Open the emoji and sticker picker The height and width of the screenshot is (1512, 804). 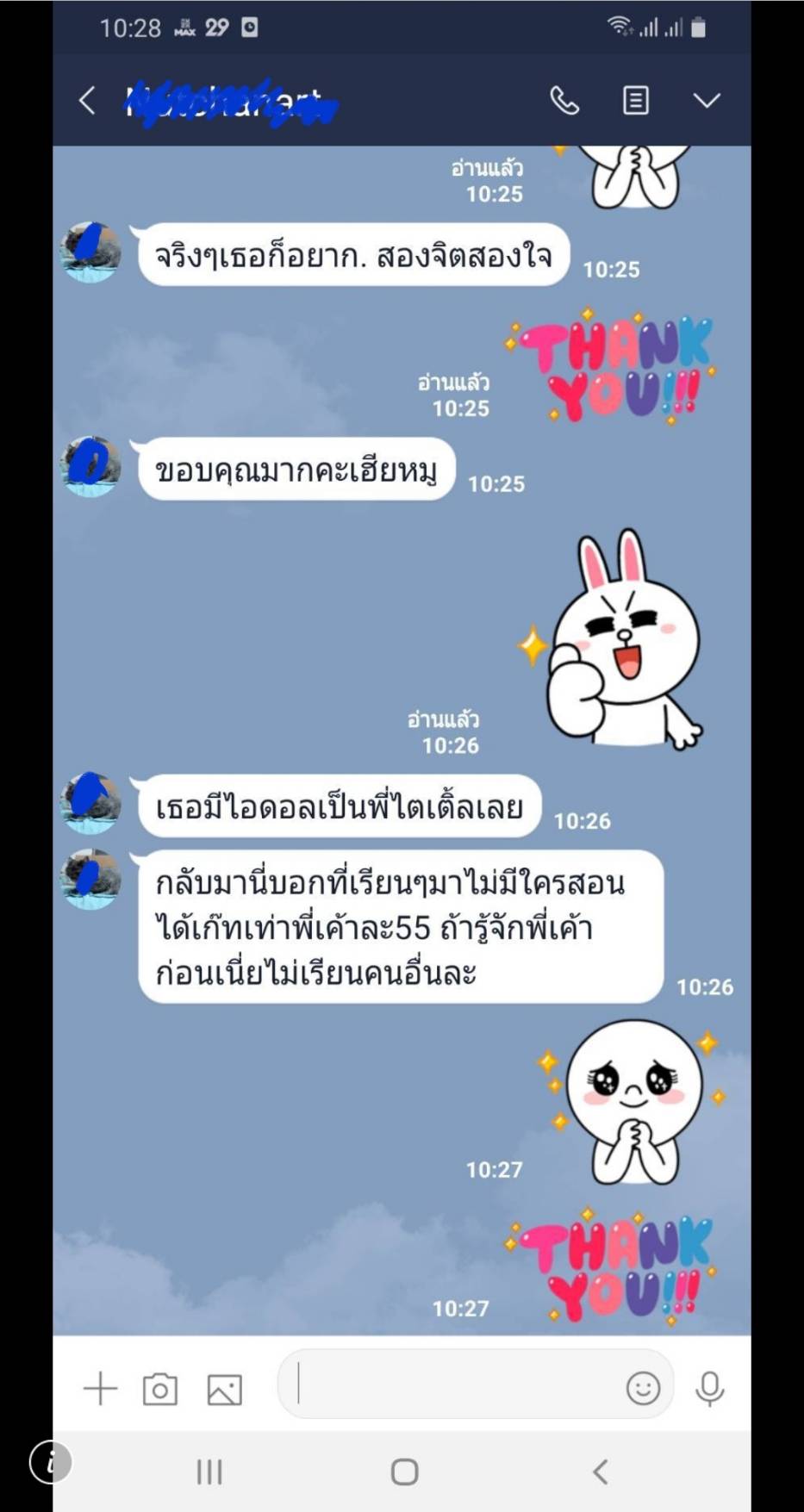643,1388
